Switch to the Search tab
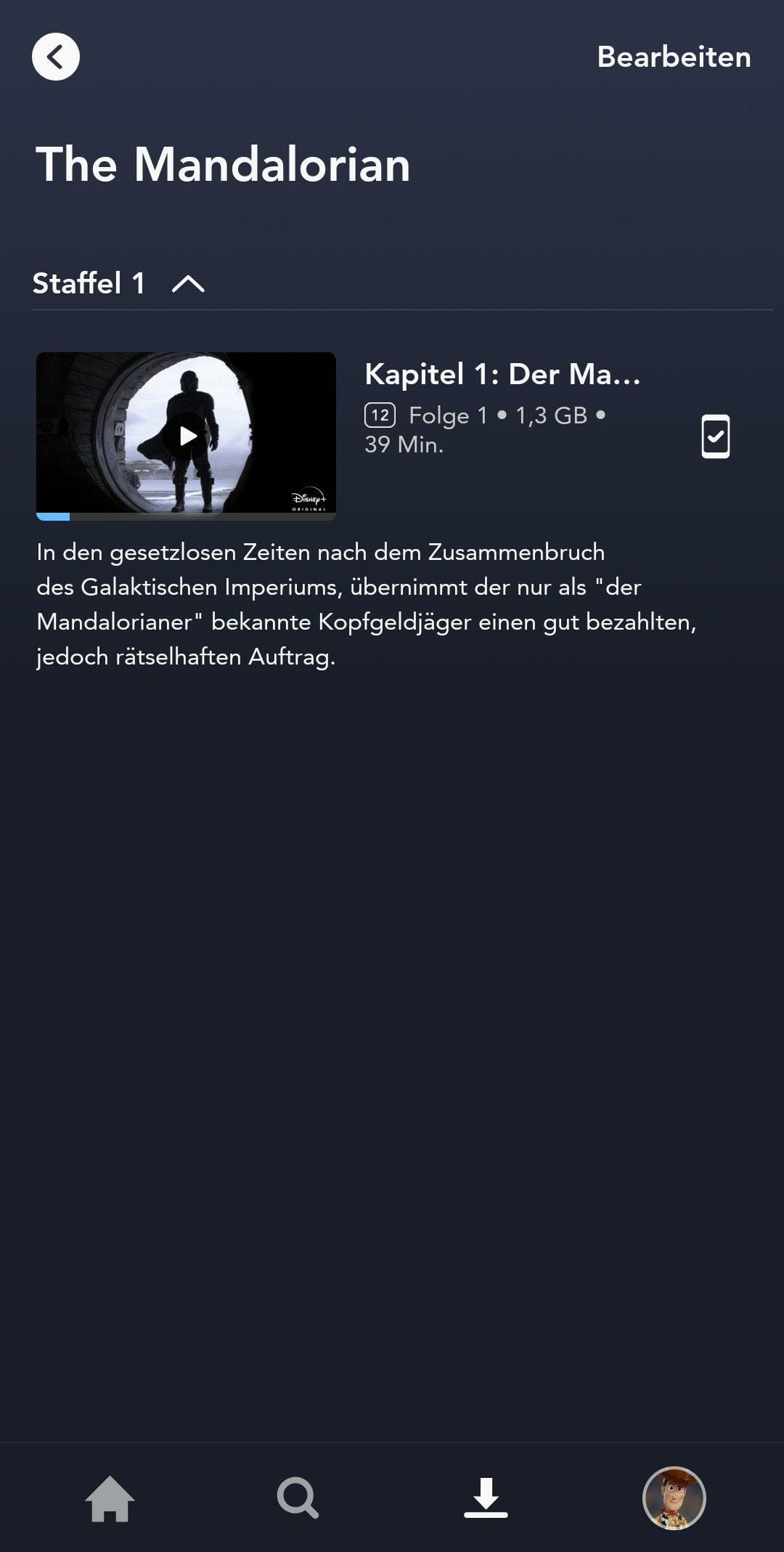 tap(298, 1498)
